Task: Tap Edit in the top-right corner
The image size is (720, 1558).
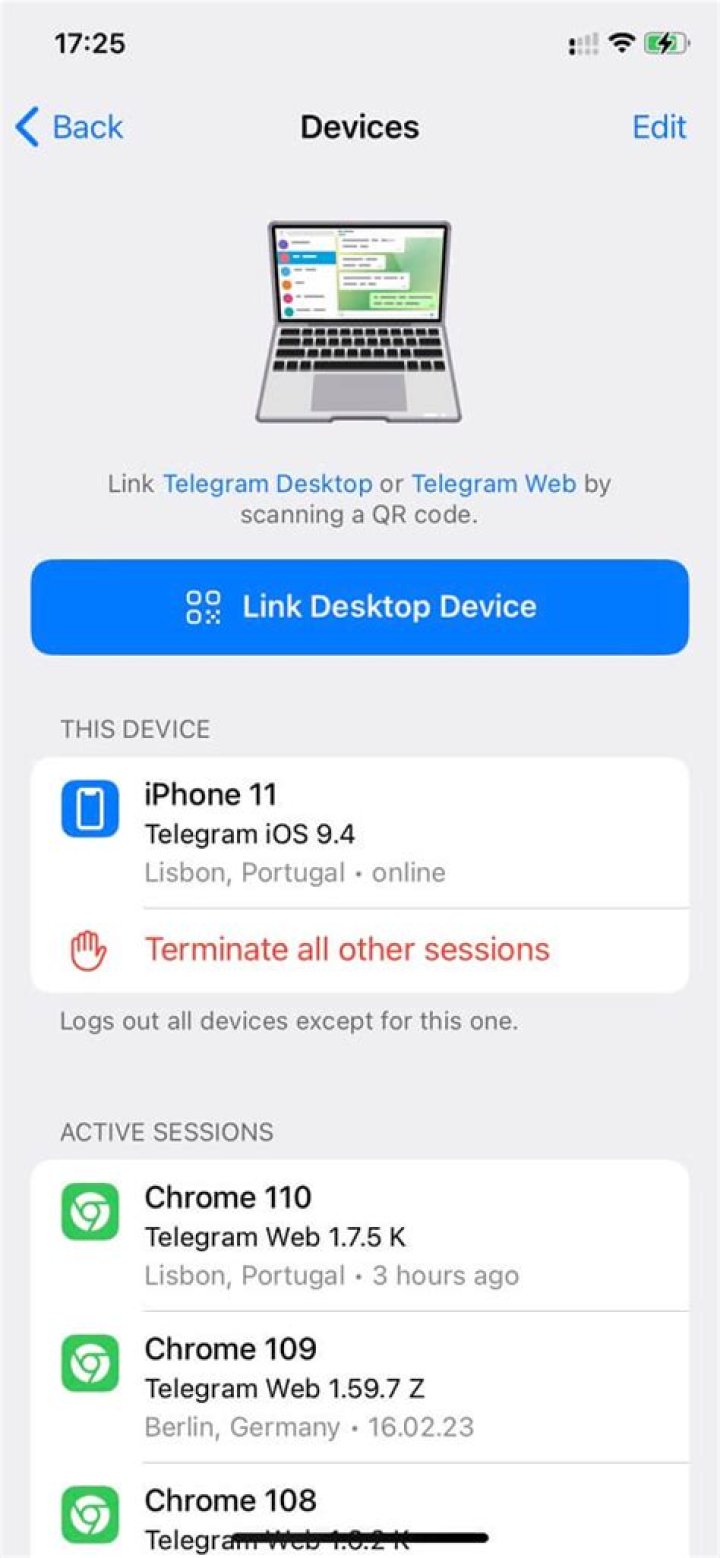Action: [658, 127]
